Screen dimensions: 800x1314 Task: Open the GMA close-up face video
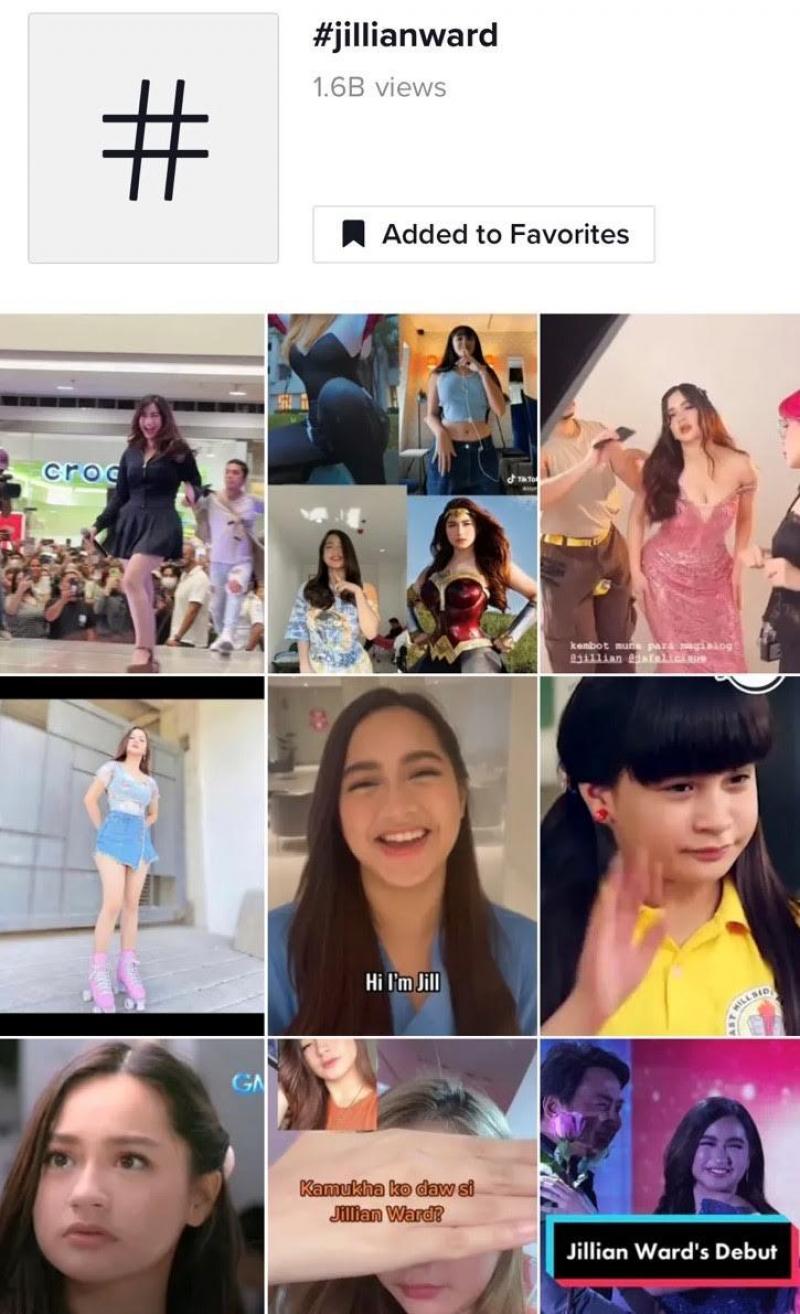tap(132, 1176)
